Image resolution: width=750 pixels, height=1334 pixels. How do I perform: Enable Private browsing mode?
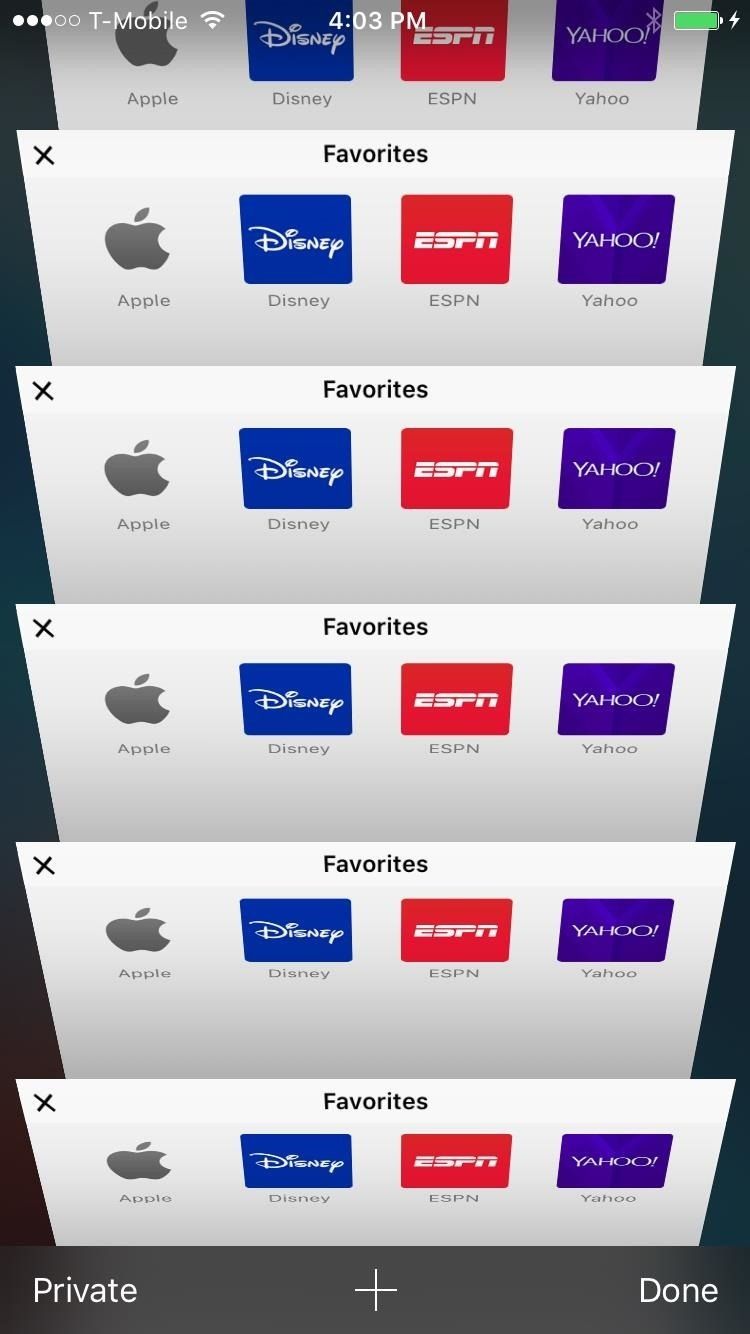[85, 1290]
